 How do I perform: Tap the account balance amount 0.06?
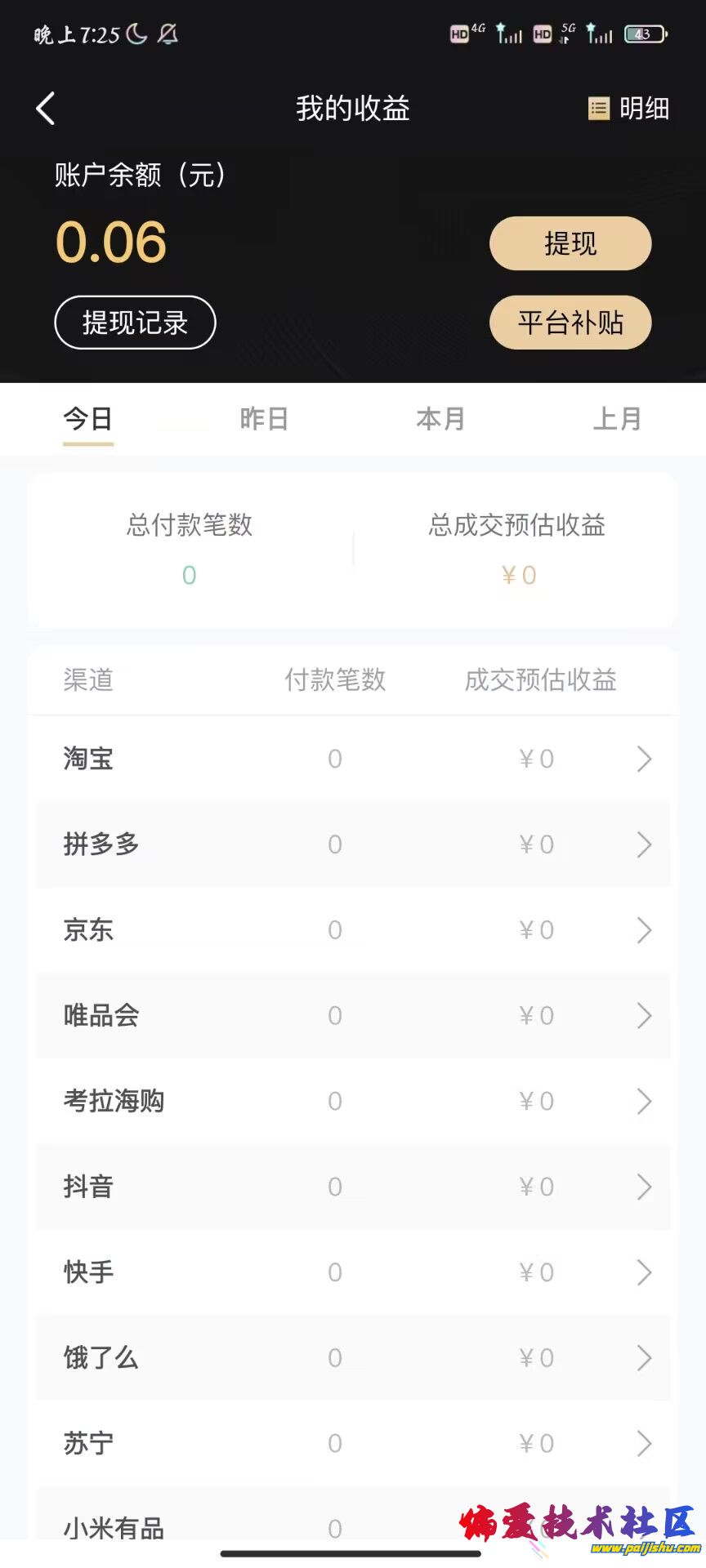(x=112, y=242)
